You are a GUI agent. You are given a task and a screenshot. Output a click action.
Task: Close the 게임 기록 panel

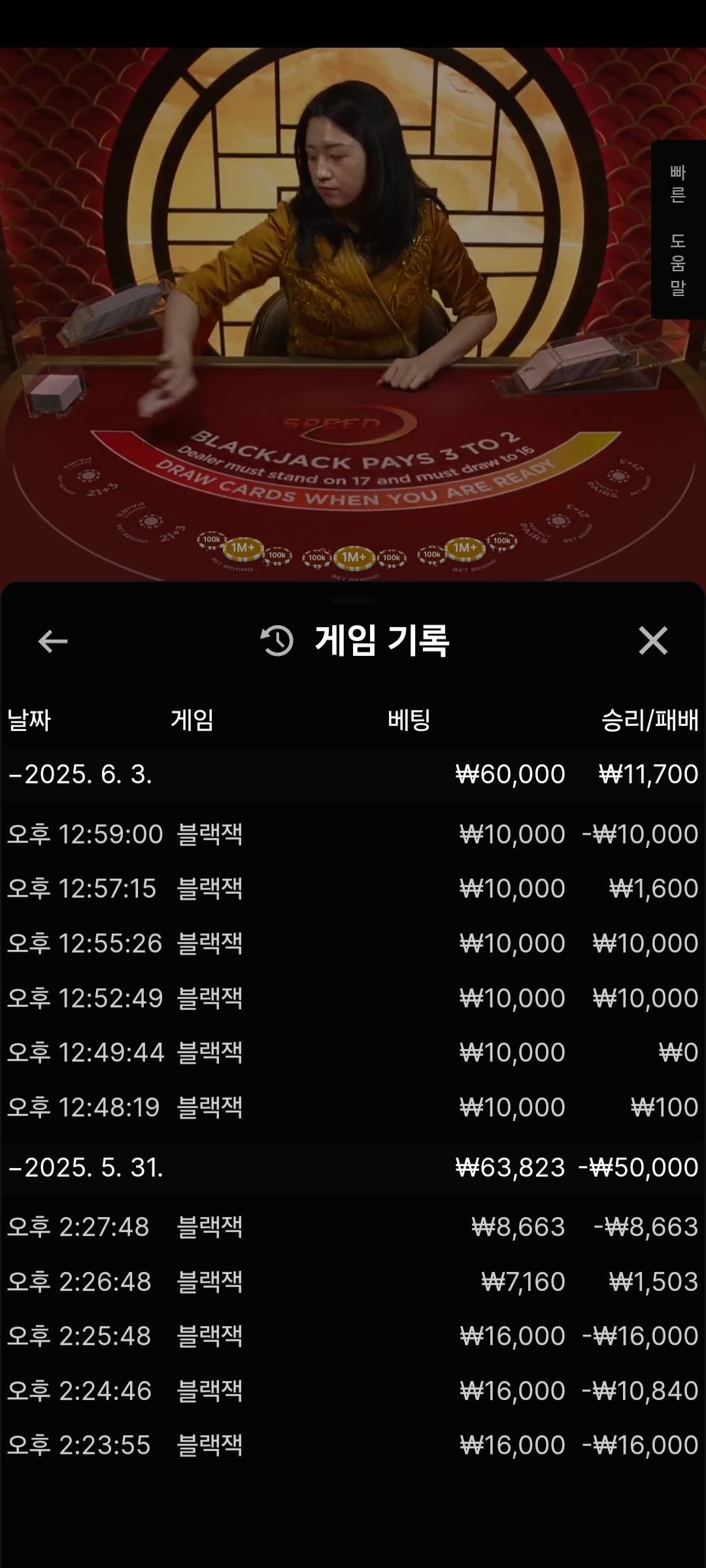652,640
